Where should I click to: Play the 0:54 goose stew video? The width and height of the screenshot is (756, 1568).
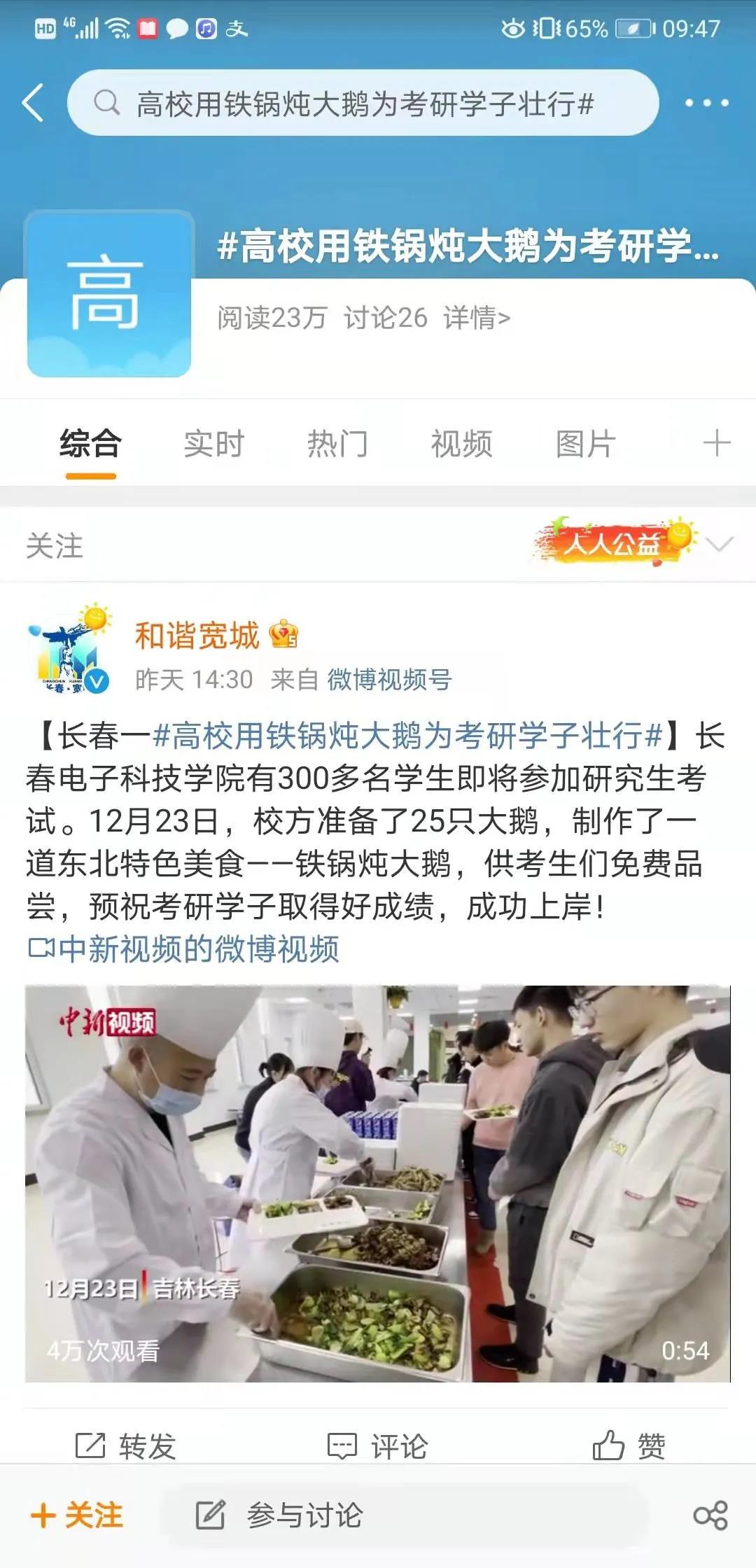tap(378, 1183)
